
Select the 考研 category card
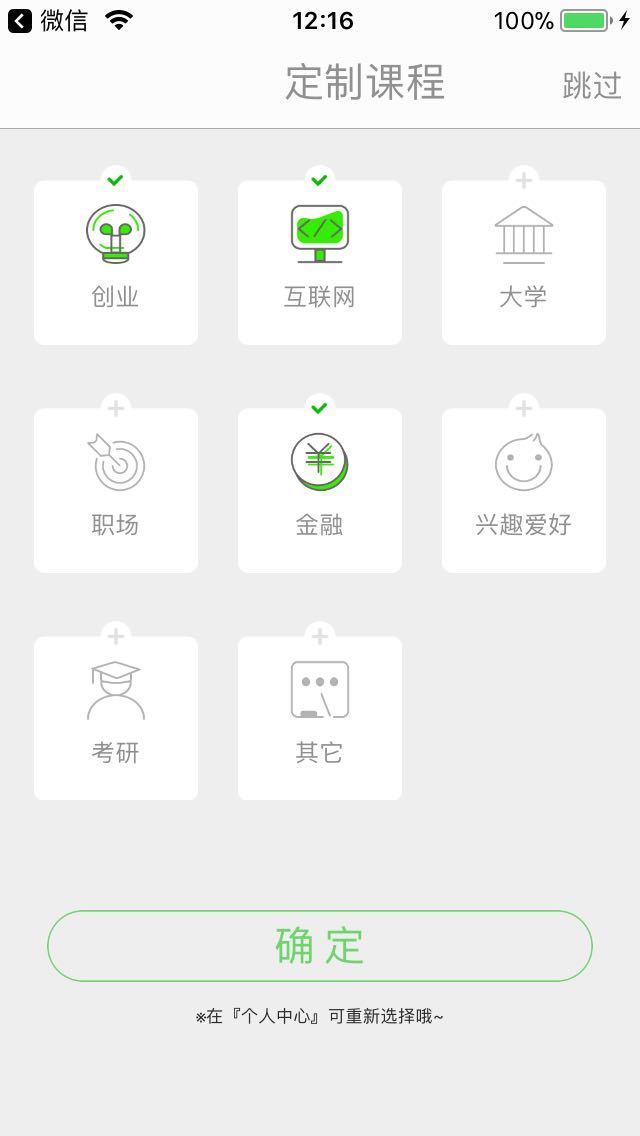(116, 718)
